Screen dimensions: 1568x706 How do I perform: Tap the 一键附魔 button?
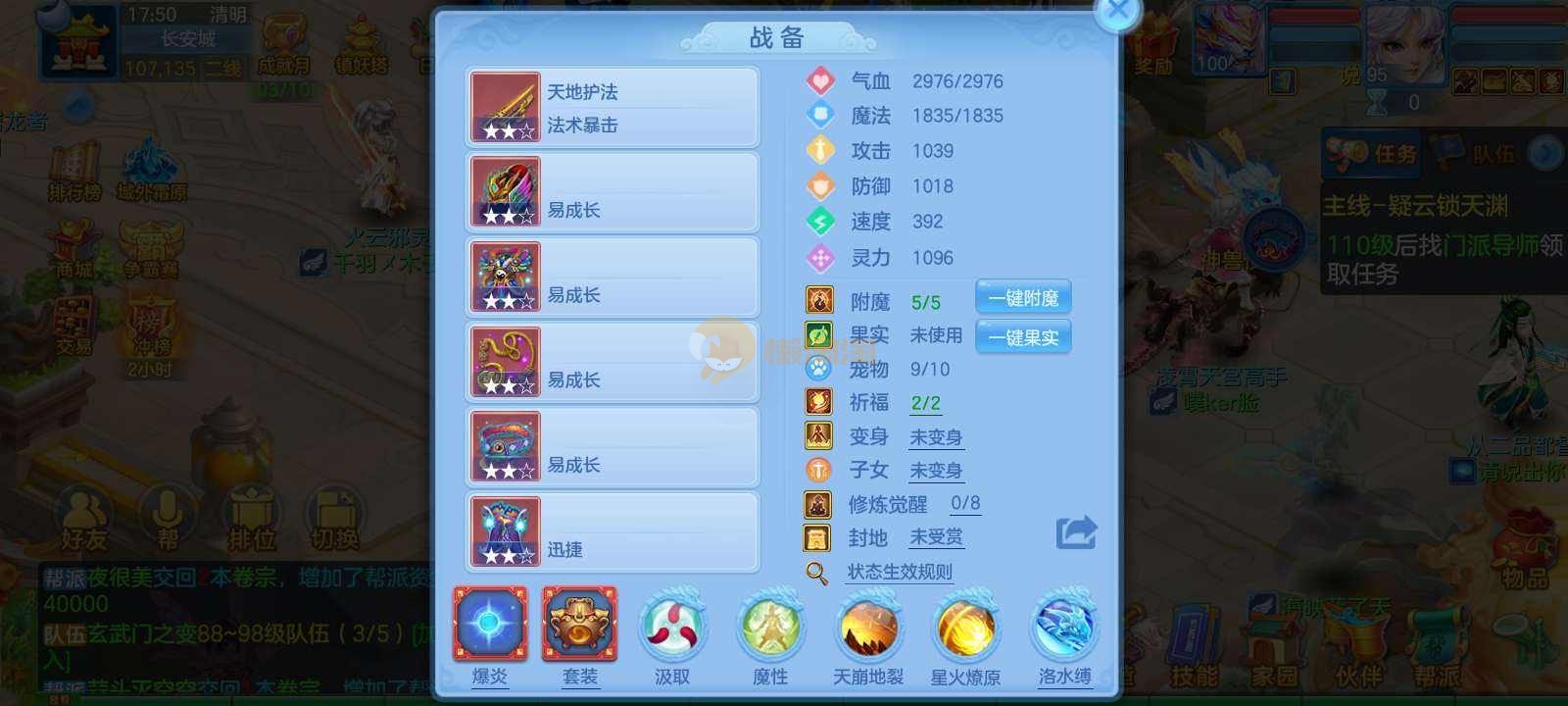[1022, 298]
